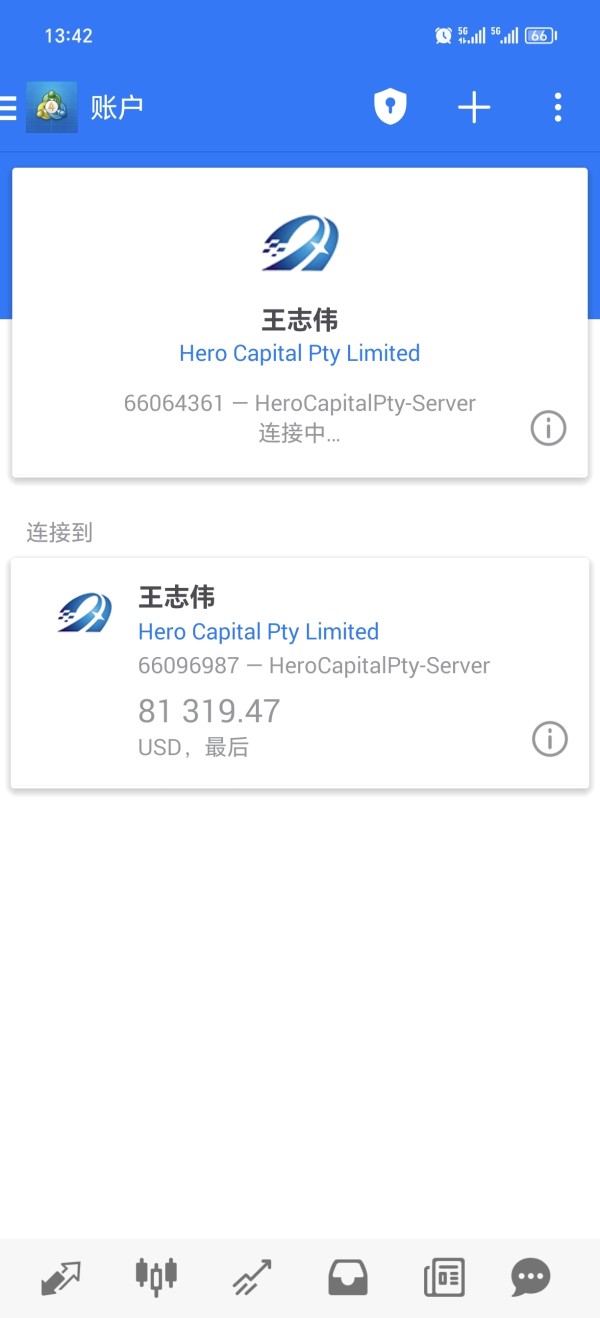This screenshot has width=600, height=1318.
Task: Open the shield security icon
Action: point(390,107)
